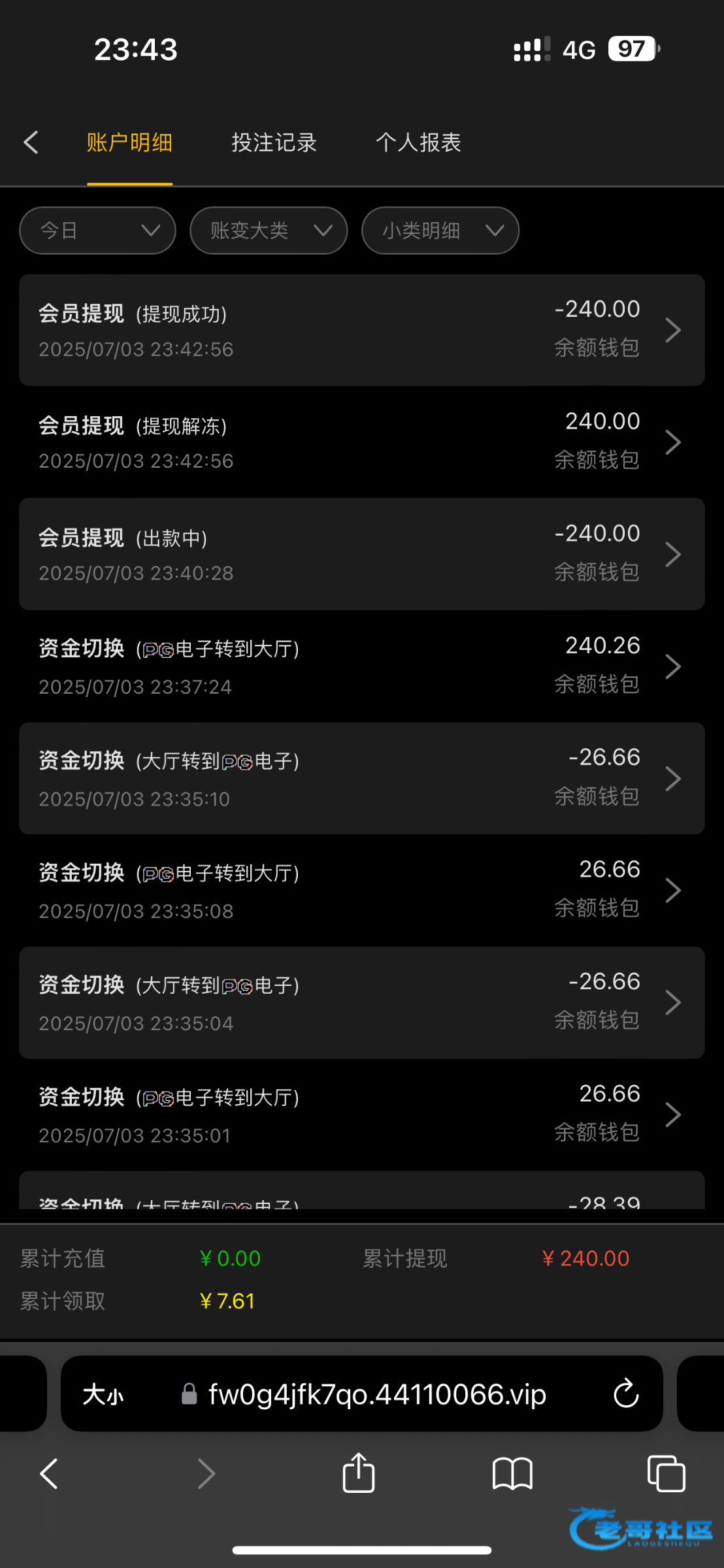Open the 23:35:10 fund switch record
The image size is (724, 1568).
tap(362, 778)
